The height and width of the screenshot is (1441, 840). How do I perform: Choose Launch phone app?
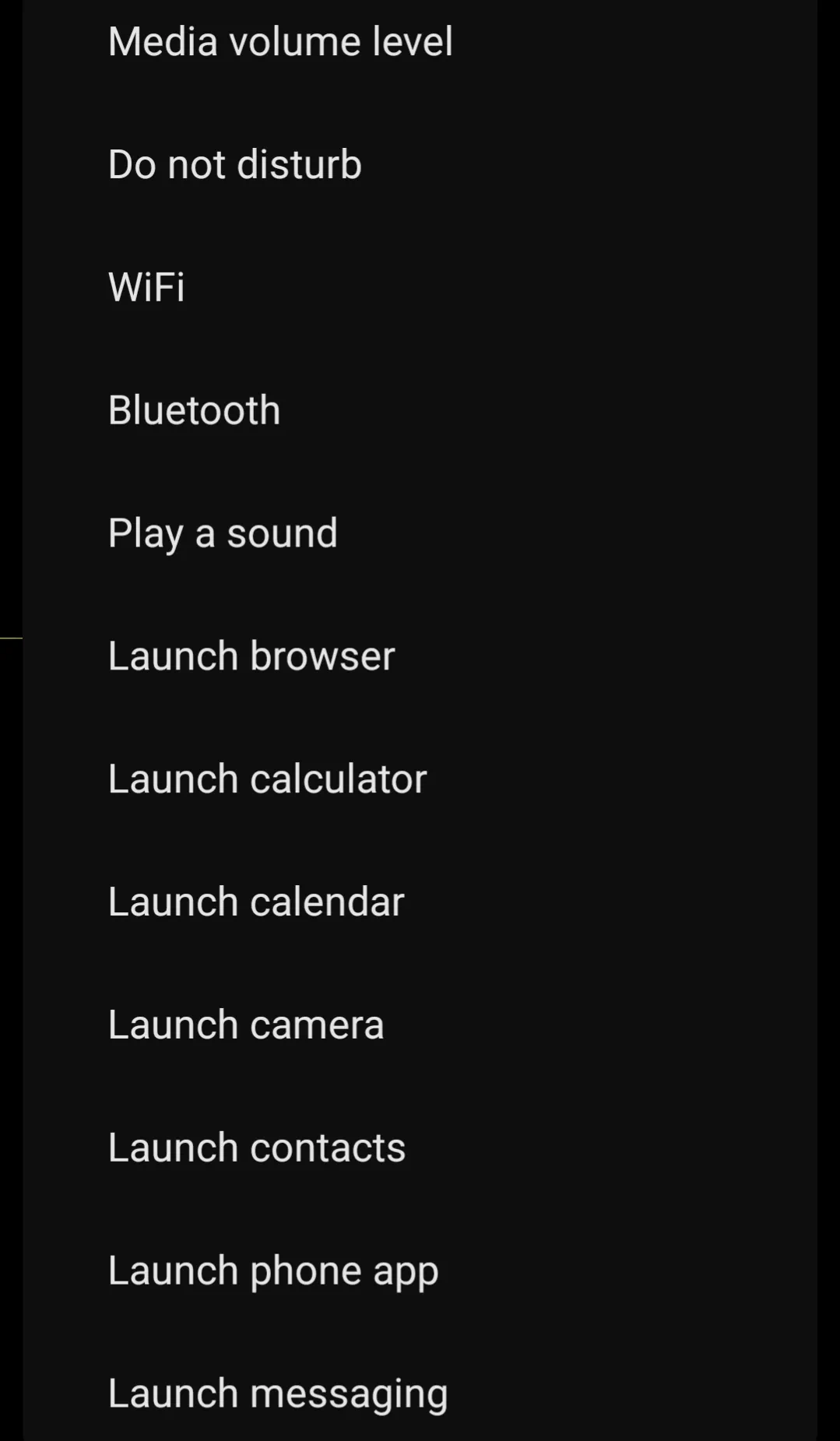(420, 1271)
